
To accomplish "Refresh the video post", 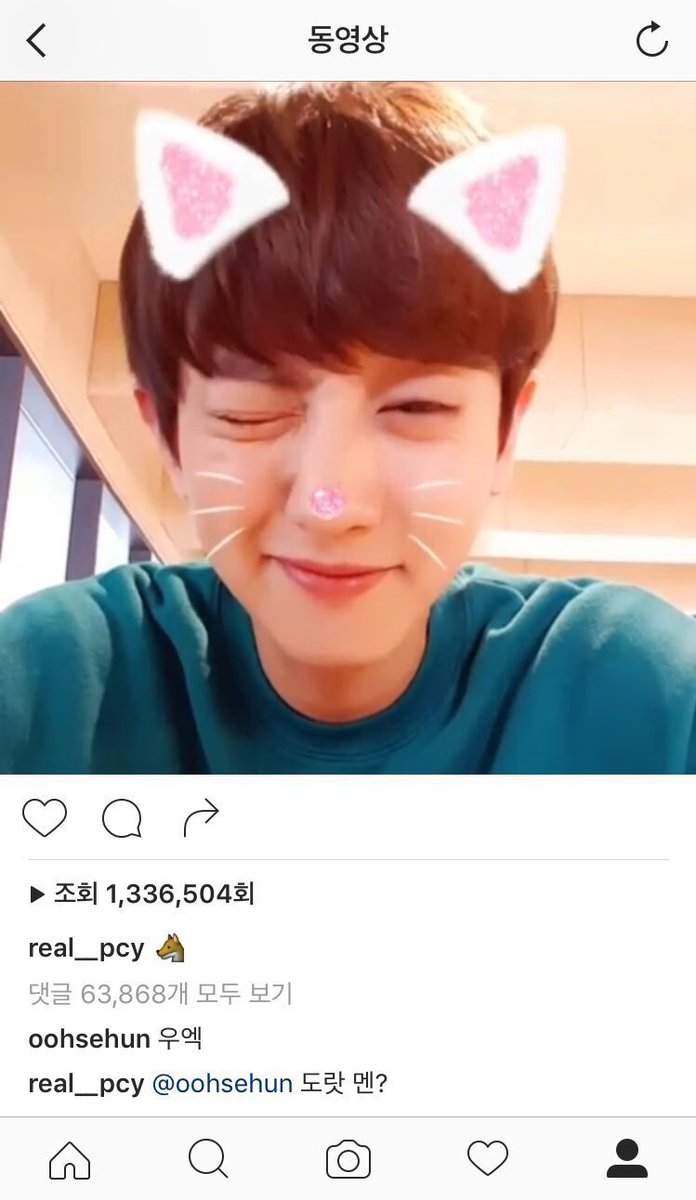I will (651, 41).
